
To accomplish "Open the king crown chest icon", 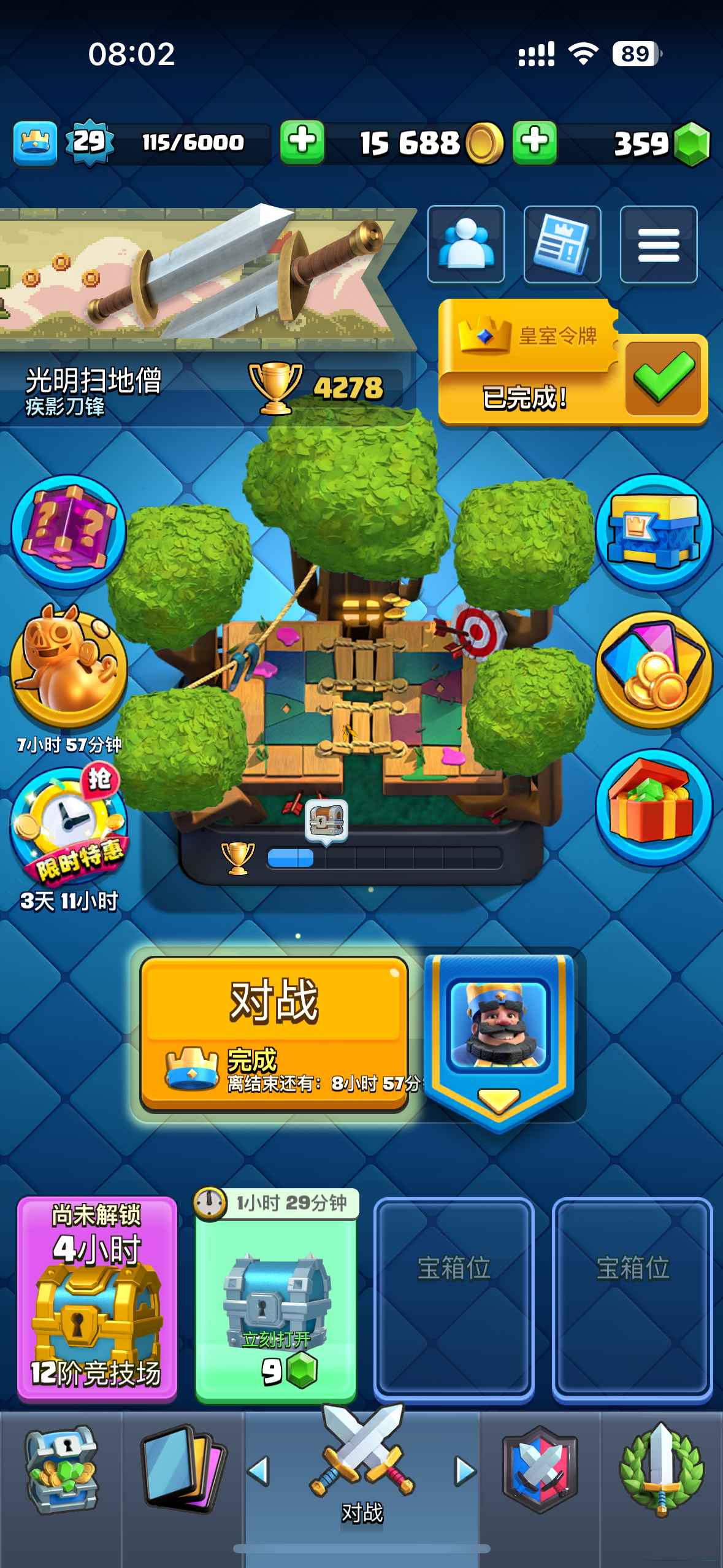I will pyautogui.click(x=654, y=531).
